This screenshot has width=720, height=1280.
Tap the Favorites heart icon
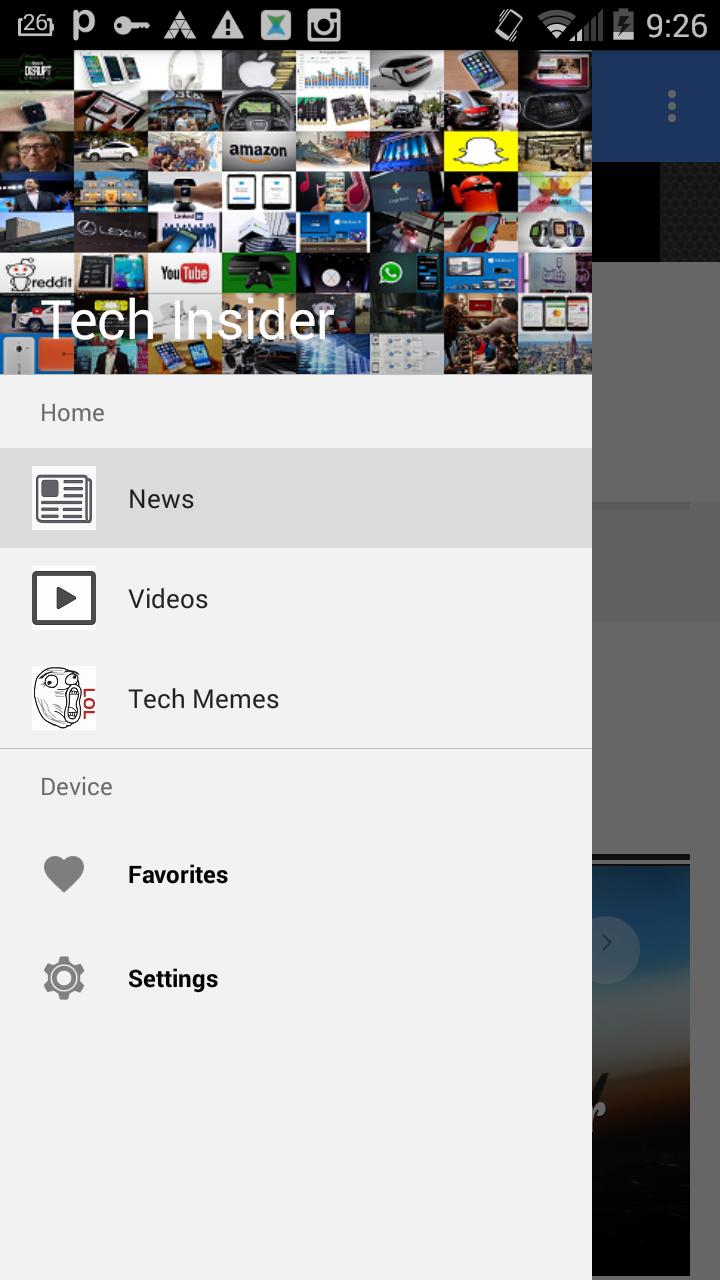tap(64, 874)
